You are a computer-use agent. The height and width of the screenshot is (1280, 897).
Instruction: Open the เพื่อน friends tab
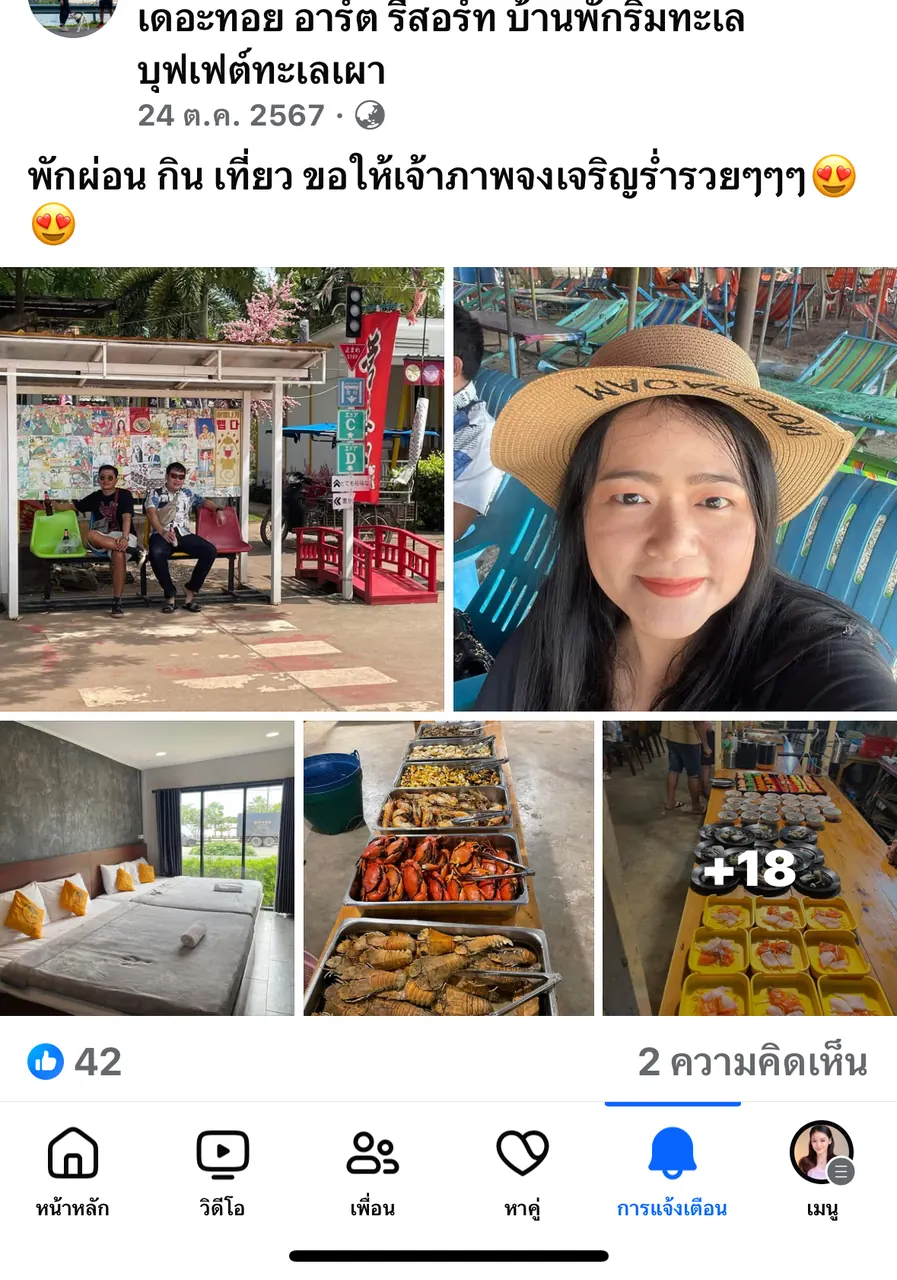[x=372, y=1172]
